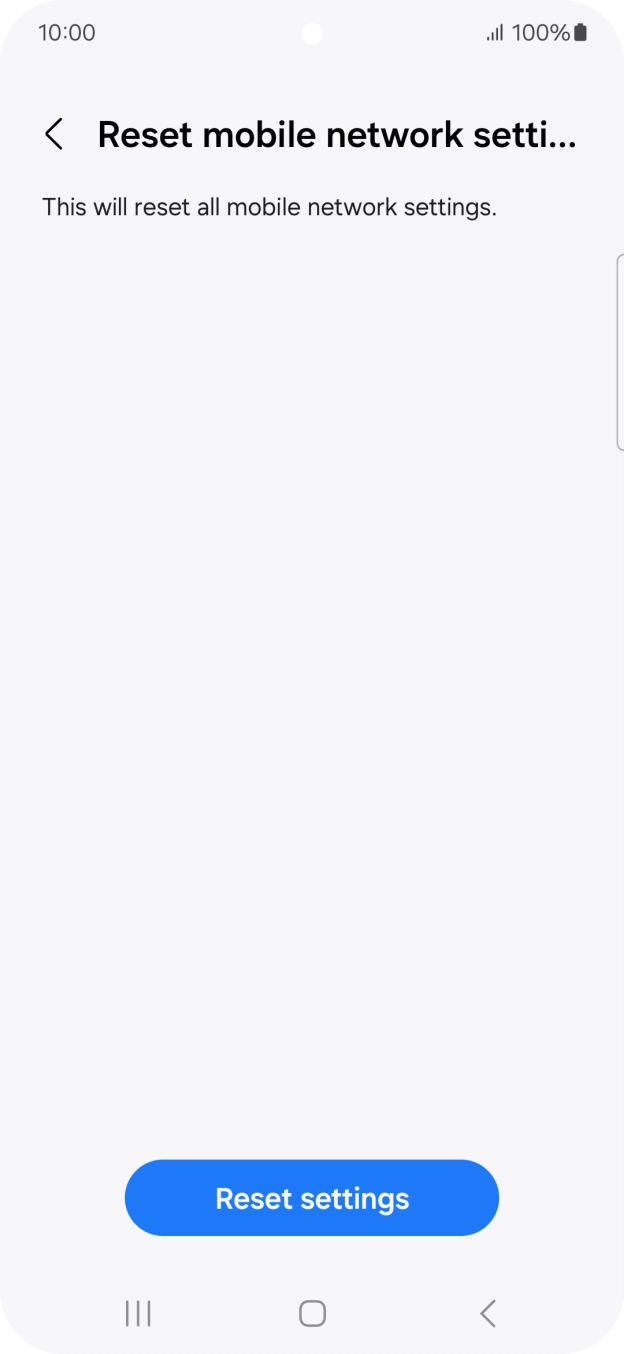Go to the home screen
624x1354 pixels.
coord(312,1313)
